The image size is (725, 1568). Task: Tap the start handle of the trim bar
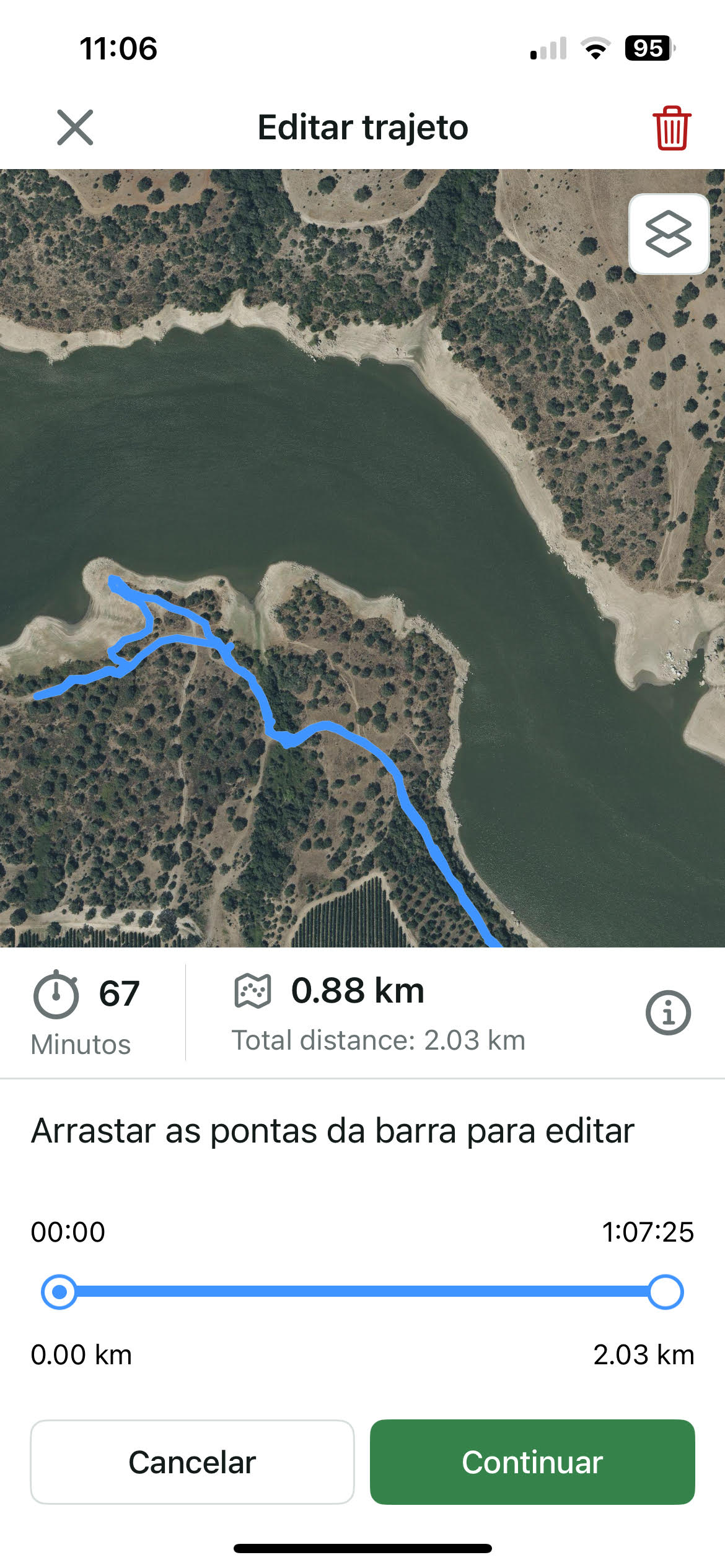click(59, 1292)
